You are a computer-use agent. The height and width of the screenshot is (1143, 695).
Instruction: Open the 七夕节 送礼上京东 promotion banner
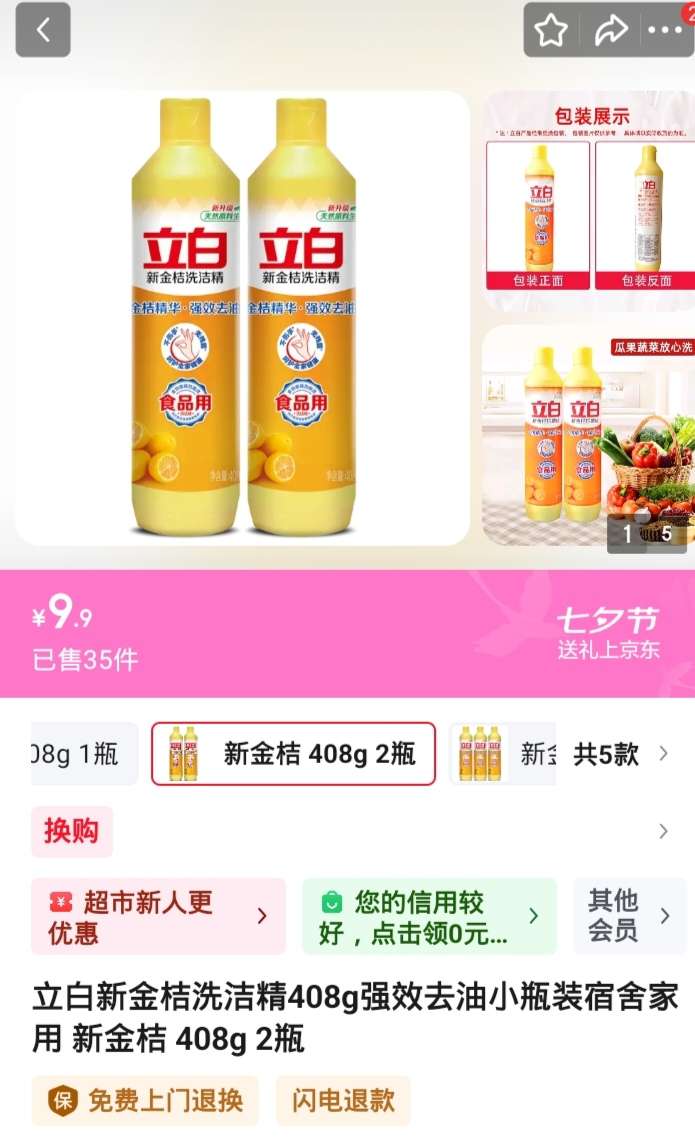click(607, 633)
